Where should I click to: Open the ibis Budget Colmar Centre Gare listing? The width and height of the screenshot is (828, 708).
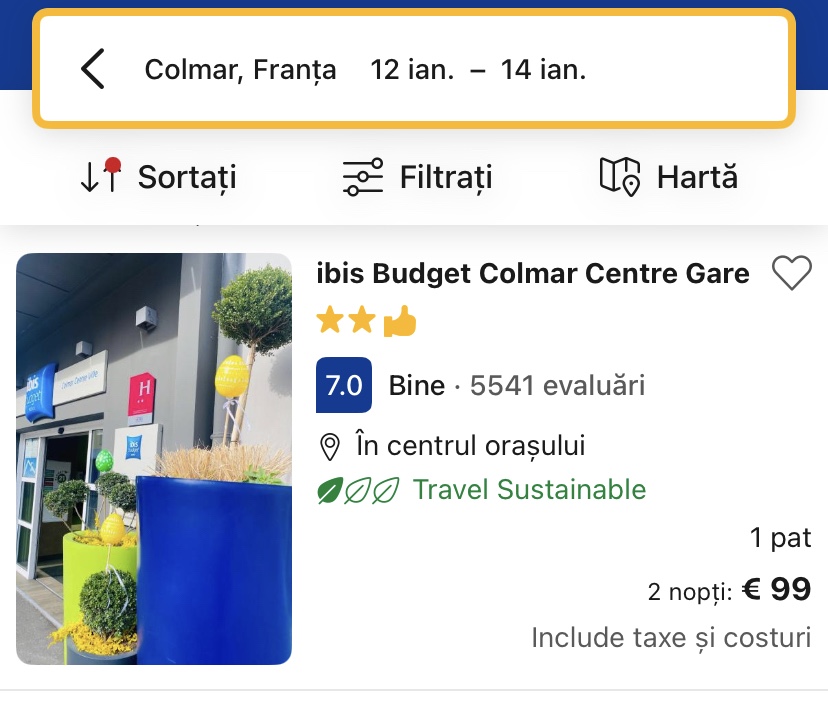[x=532, y=273]
